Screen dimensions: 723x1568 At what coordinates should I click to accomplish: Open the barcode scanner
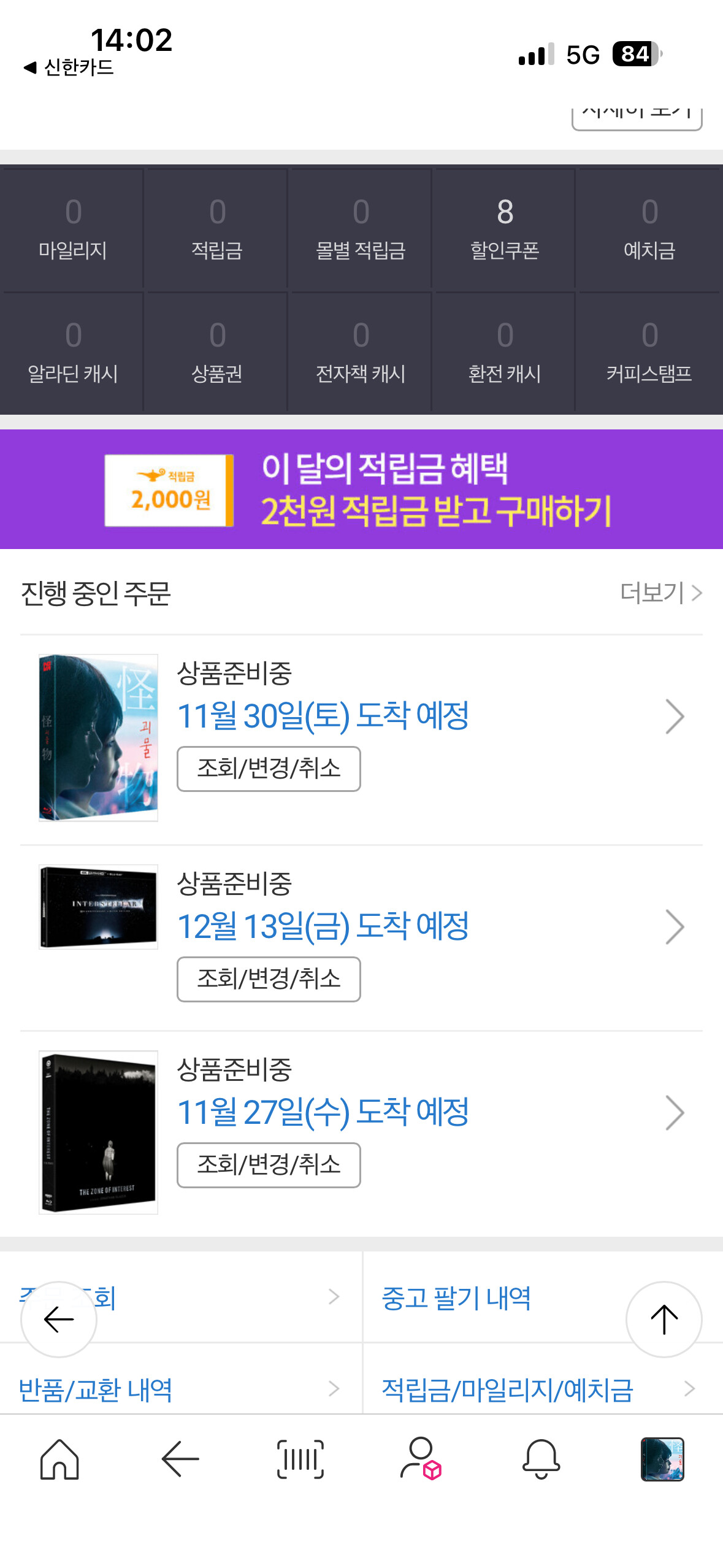pyautogui.click(x=300, y=1459)
